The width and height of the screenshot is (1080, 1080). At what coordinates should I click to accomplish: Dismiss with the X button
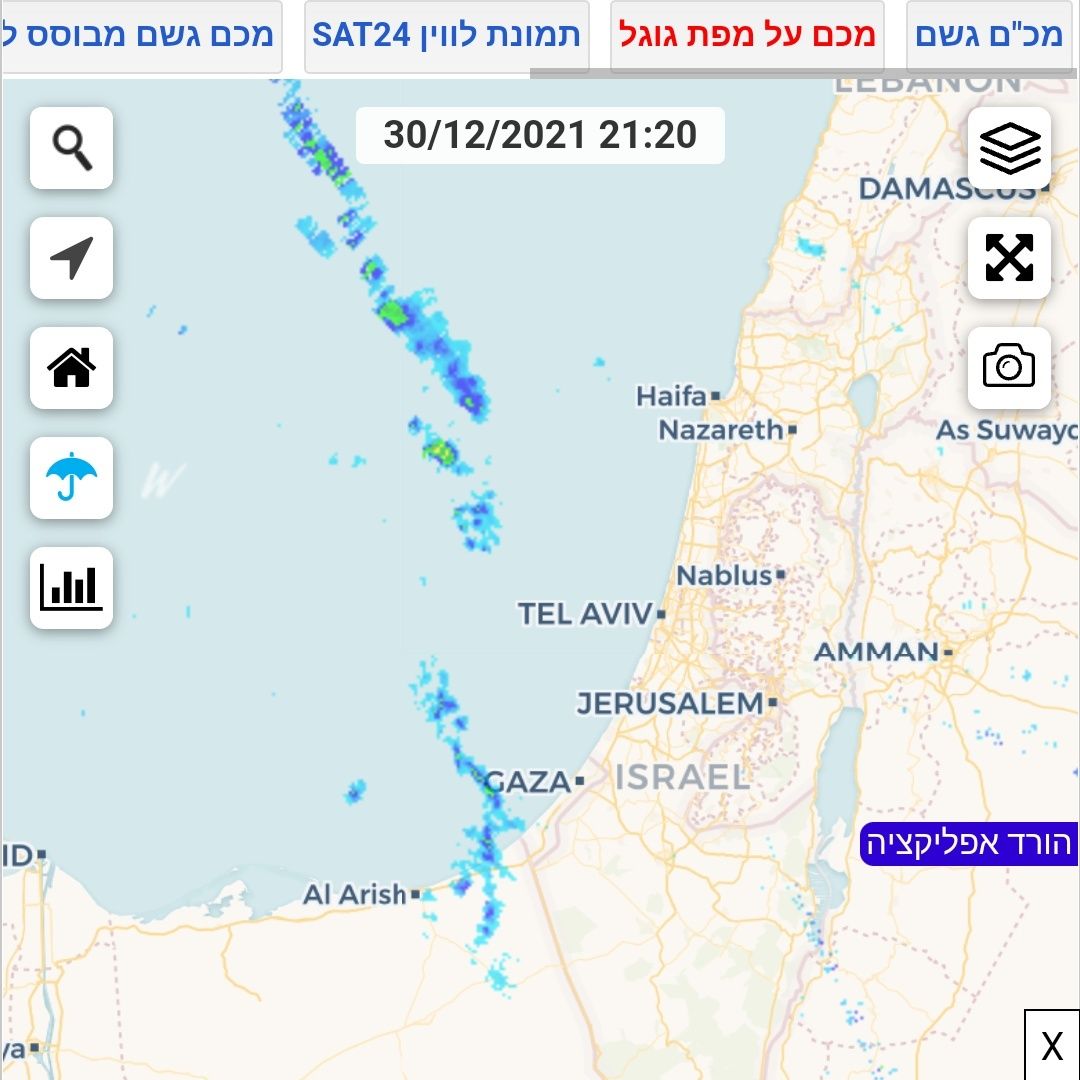(1051, 1046)
